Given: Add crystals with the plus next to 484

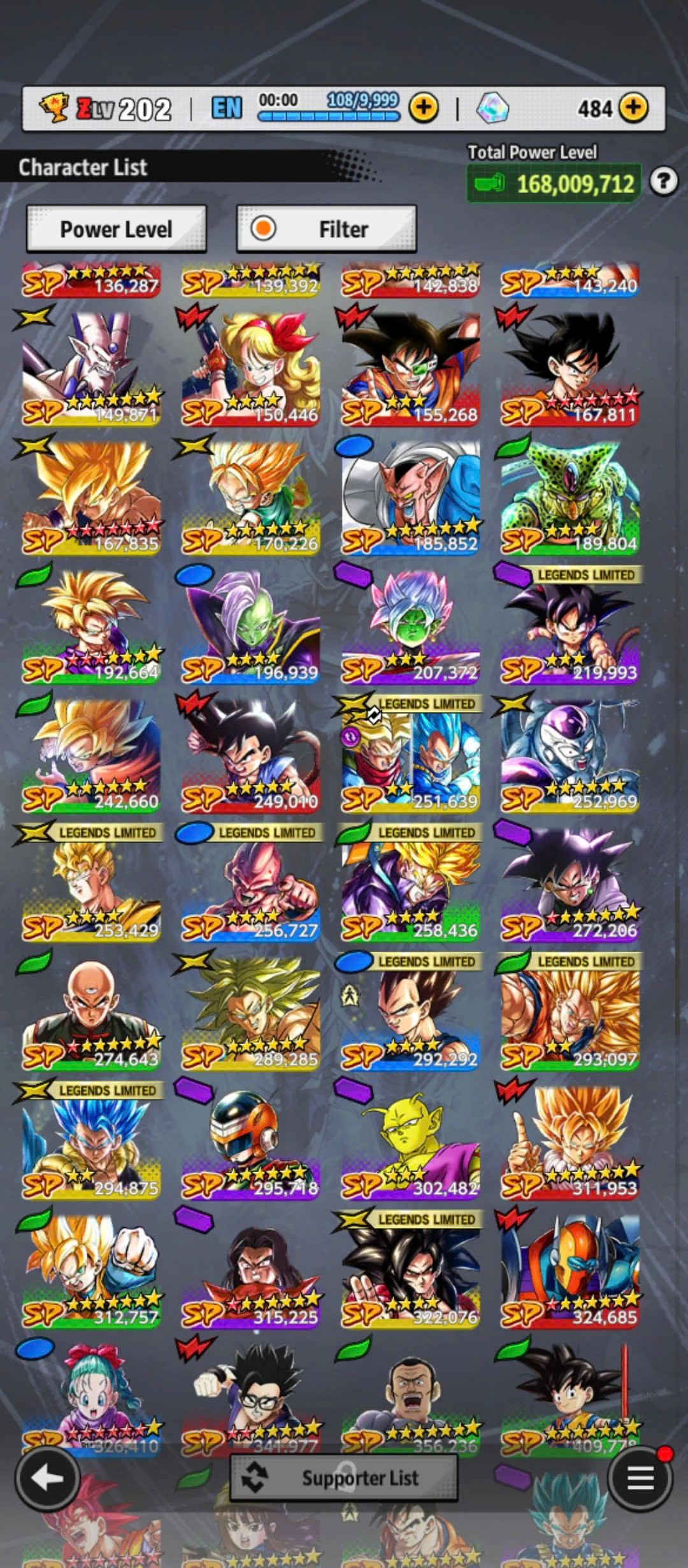Looking at the screenshot, I should [x=633, y=108].
